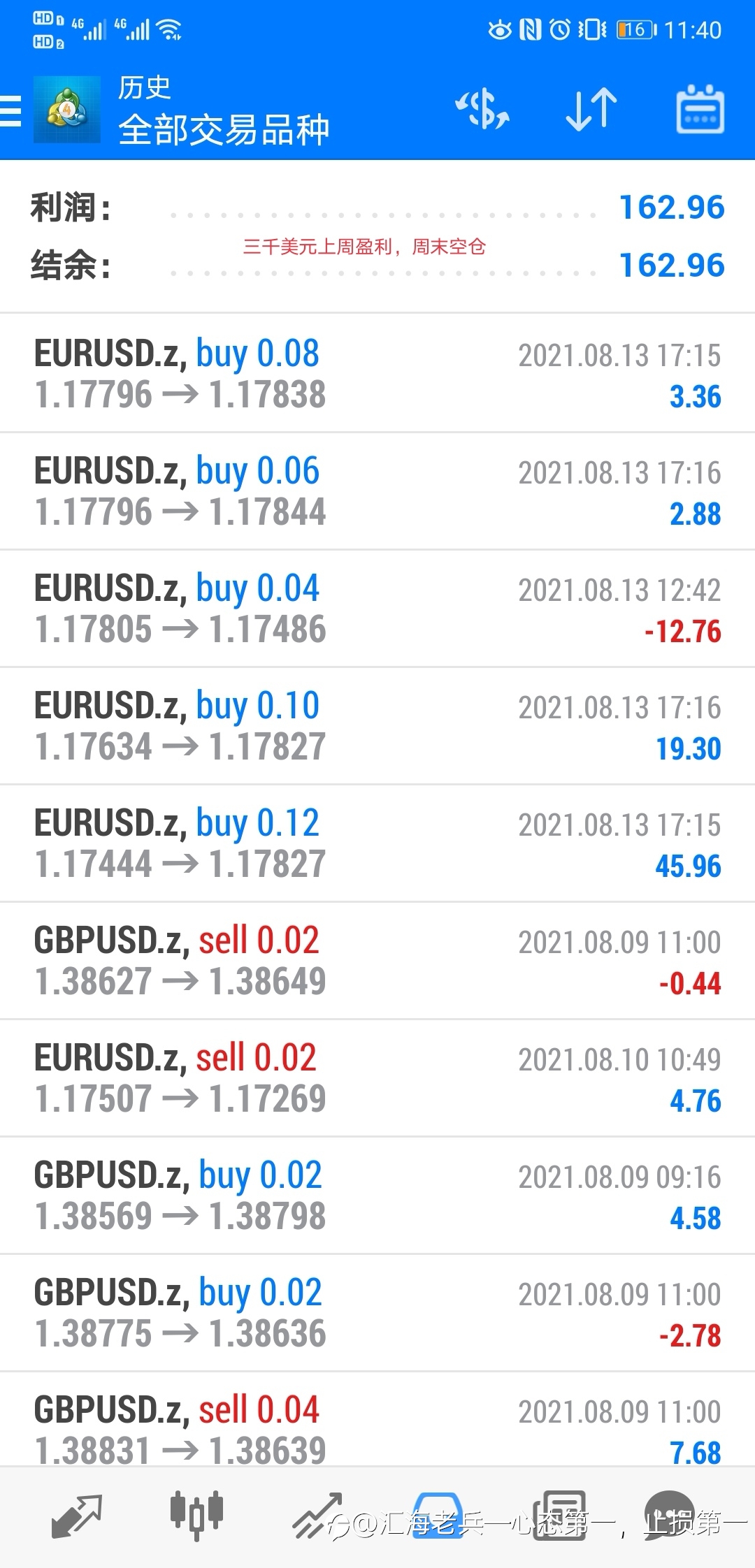755x1568 pixels.
Task: Select the History tab
Action: (x=438, y=1515)
